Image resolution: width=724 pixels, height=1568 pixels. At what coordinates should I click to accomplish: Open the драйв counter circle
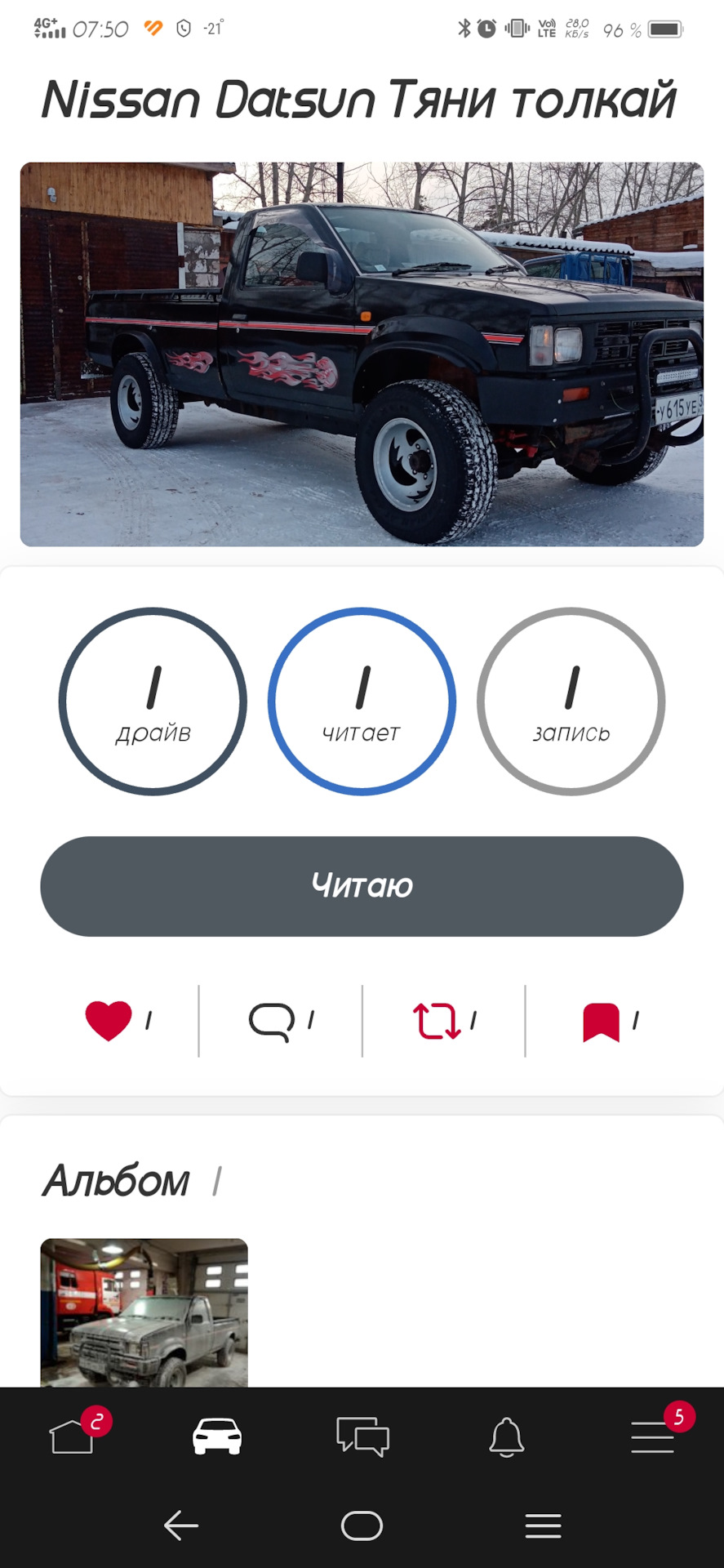[153, 702]
